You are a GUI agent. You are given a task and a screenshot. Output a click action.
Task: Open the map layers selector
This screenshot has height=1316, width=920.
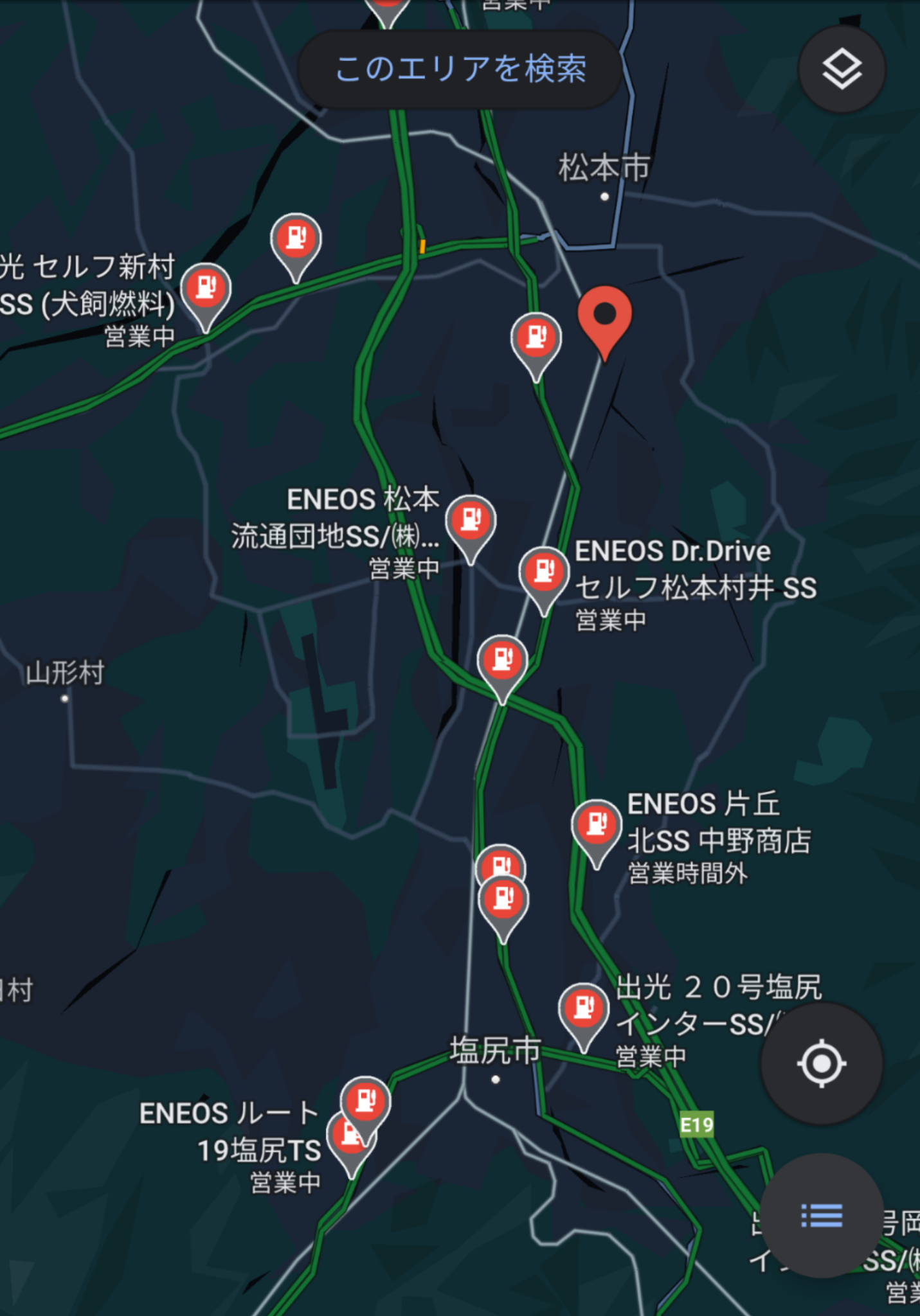tap(841, 69)
